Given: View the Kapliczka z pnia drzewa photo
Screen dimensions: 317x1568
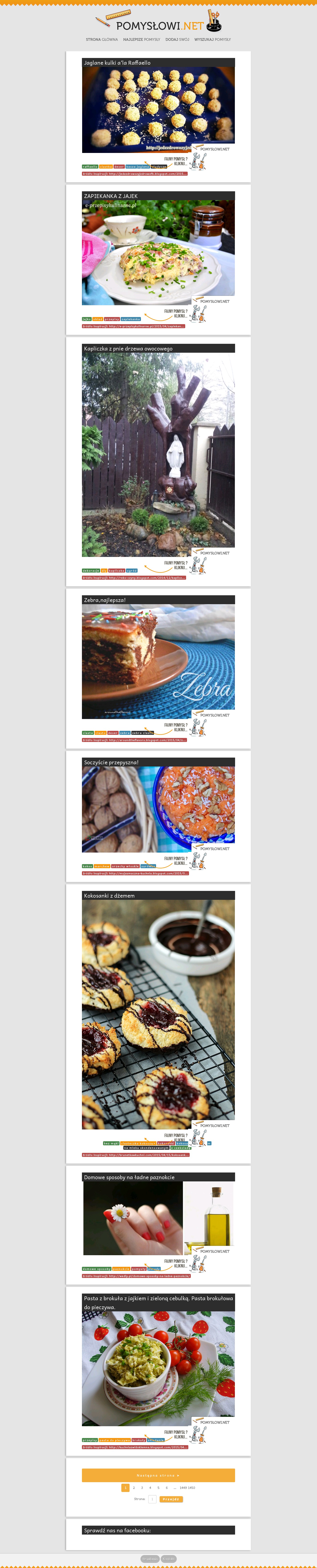Looking at the screenshot, I should coord(158,450).
